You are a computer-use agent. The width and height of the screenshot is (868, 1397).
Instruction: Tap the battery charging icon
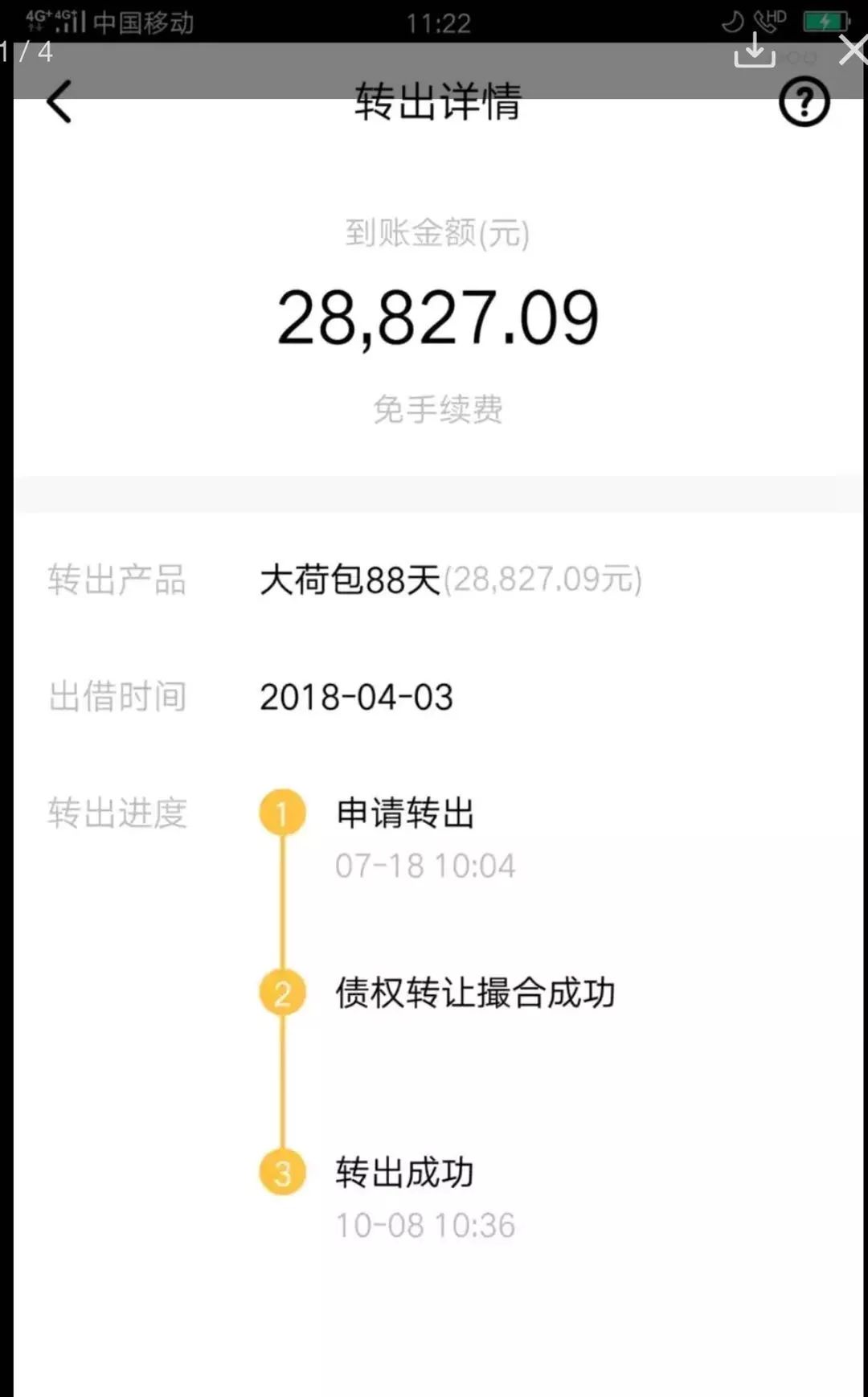825,22
